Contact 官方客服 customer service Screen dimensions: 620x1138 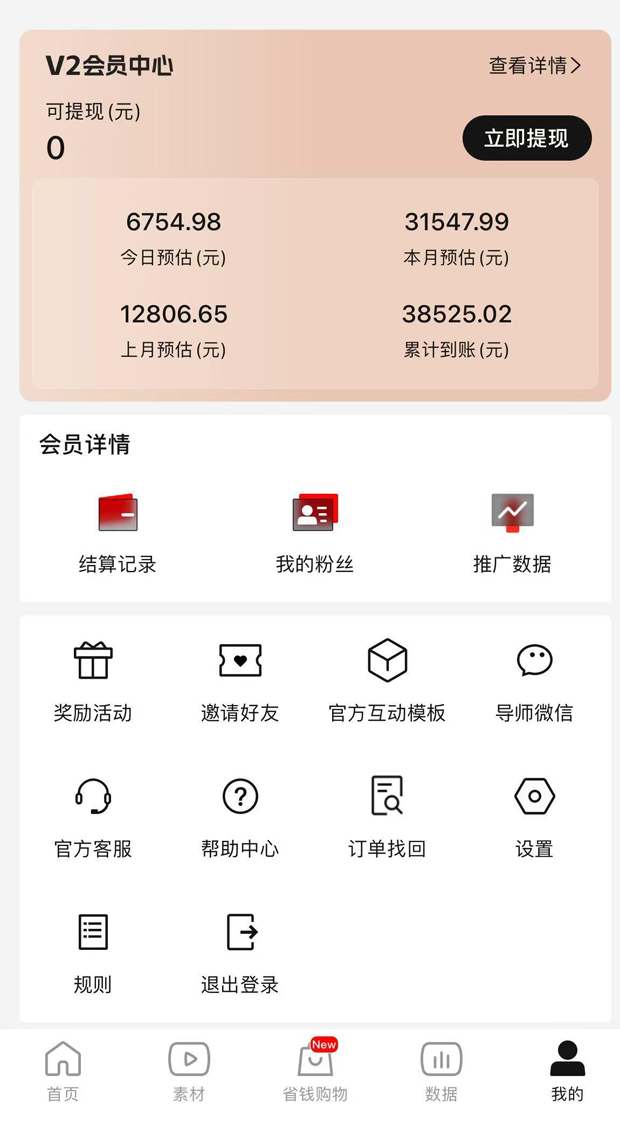[x=93, y=817]
